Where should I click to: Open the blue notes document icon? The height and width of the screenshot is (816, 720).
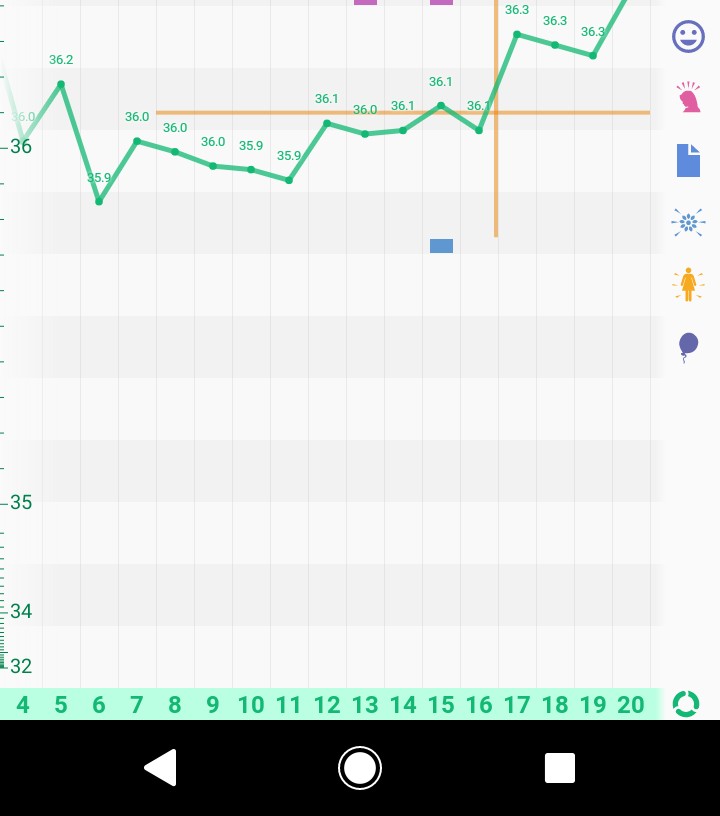coord(688,160)
